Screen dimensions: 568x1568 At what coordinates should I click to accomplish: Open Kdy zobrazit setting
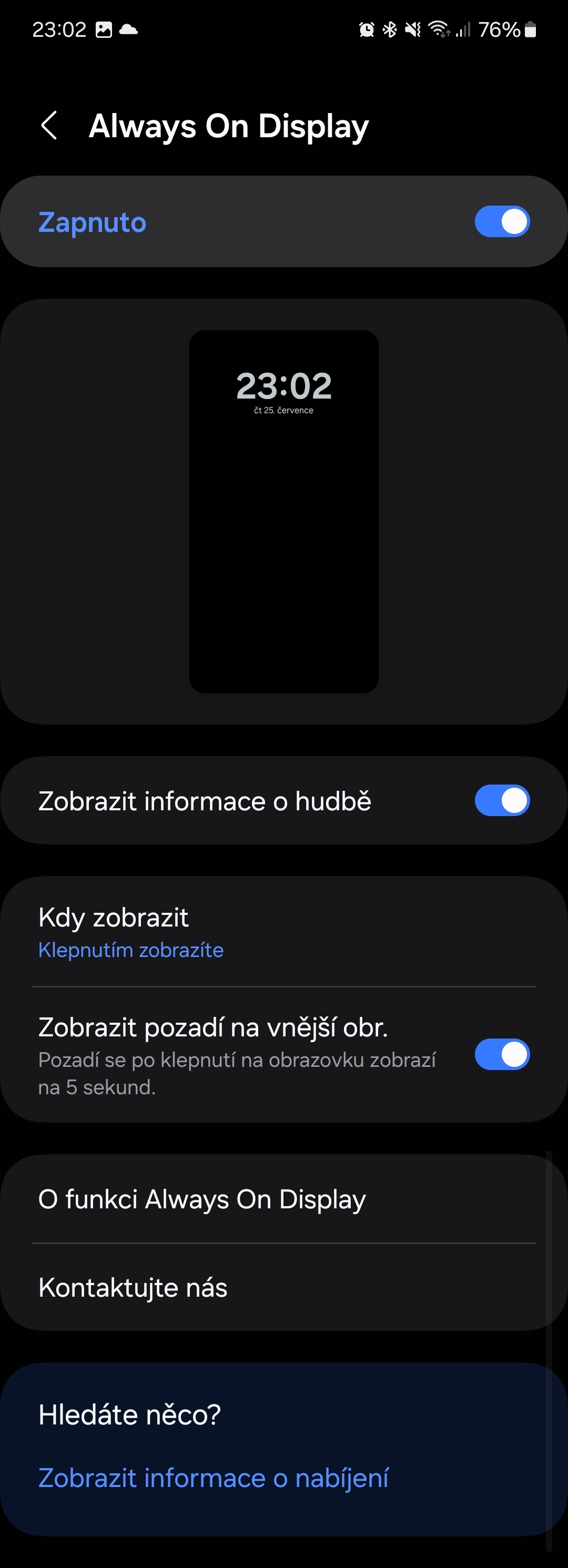(x=283, y=932)
